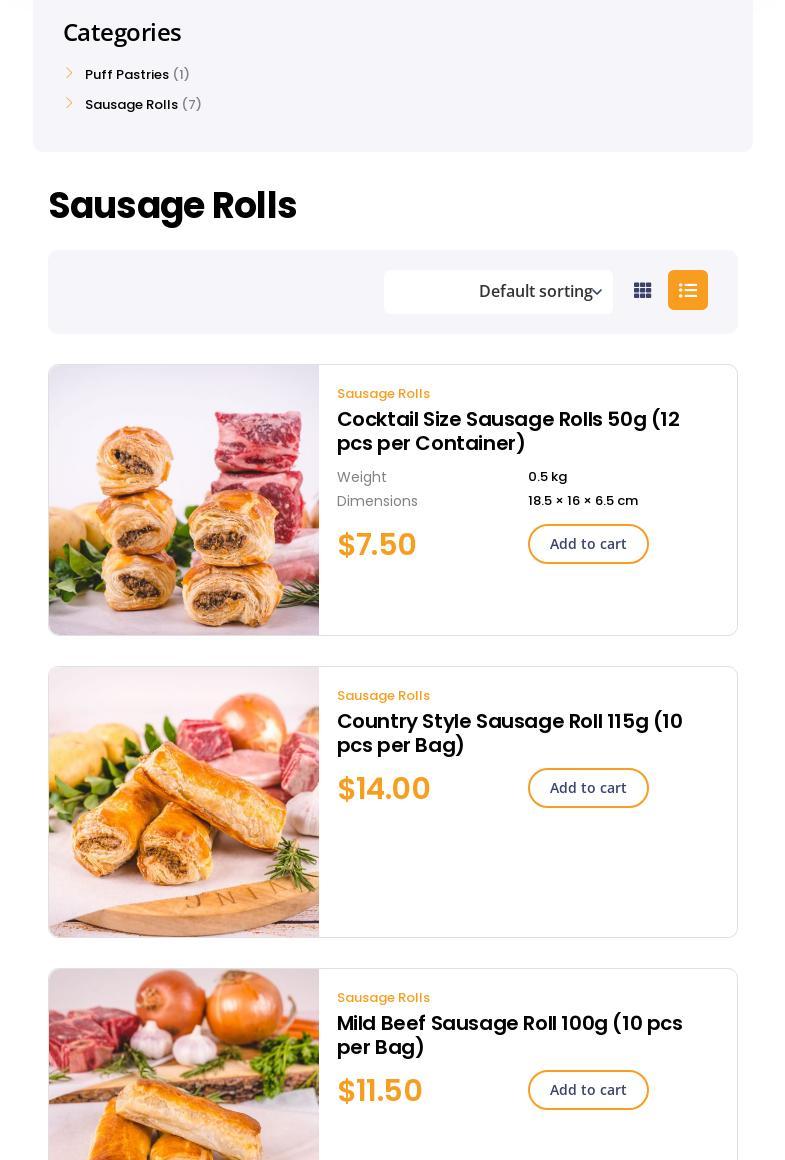Viewport: 785px width, 1160px height.
Task: Click the chevron beside Sausage Rolls category
Action: [x=69, y=102]
